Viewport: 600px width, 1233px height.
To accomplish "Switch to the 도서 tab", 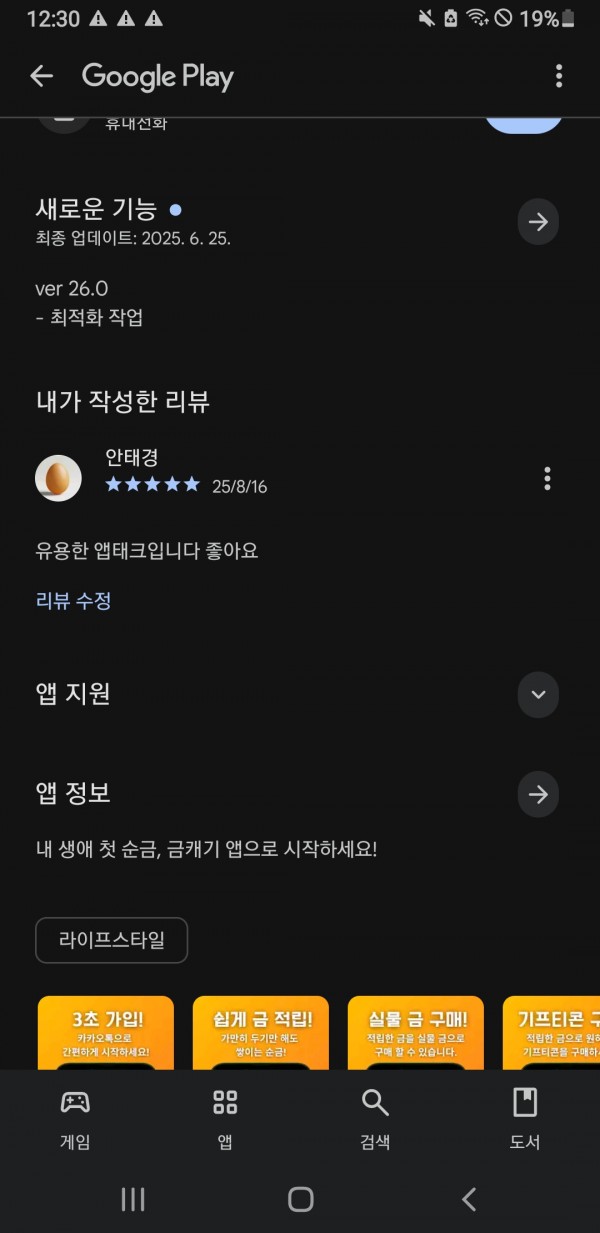I will (525, 1119).
